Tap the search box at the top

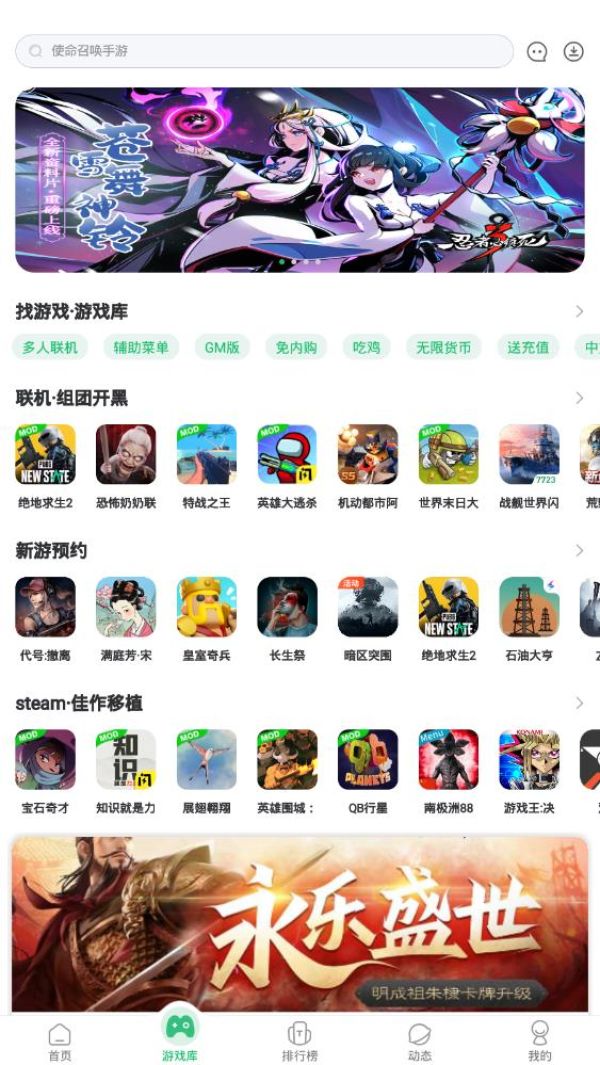[x=265, y=51]
